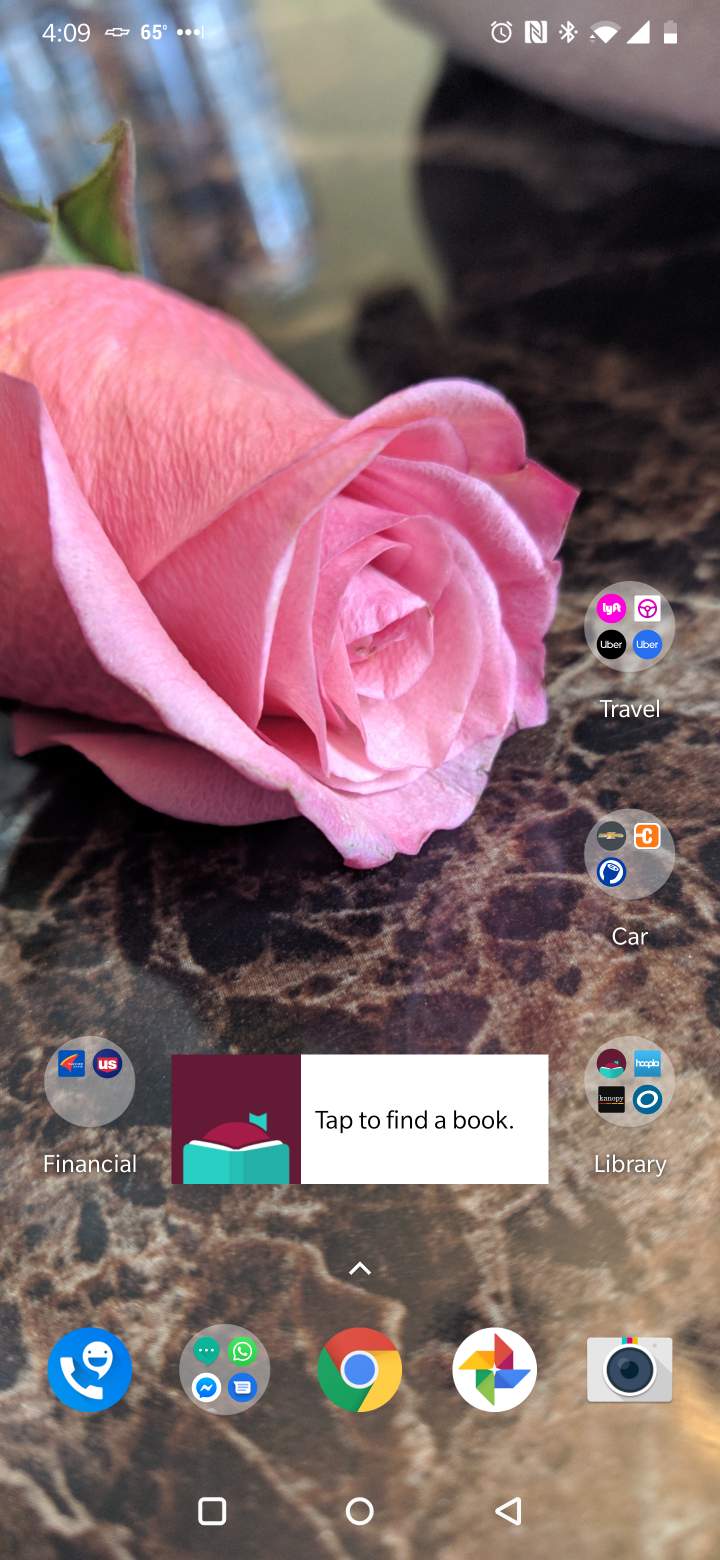The image size is (720, 1560).
Task: Go back using the navigation bar triangle
Action: point(508,1511)
